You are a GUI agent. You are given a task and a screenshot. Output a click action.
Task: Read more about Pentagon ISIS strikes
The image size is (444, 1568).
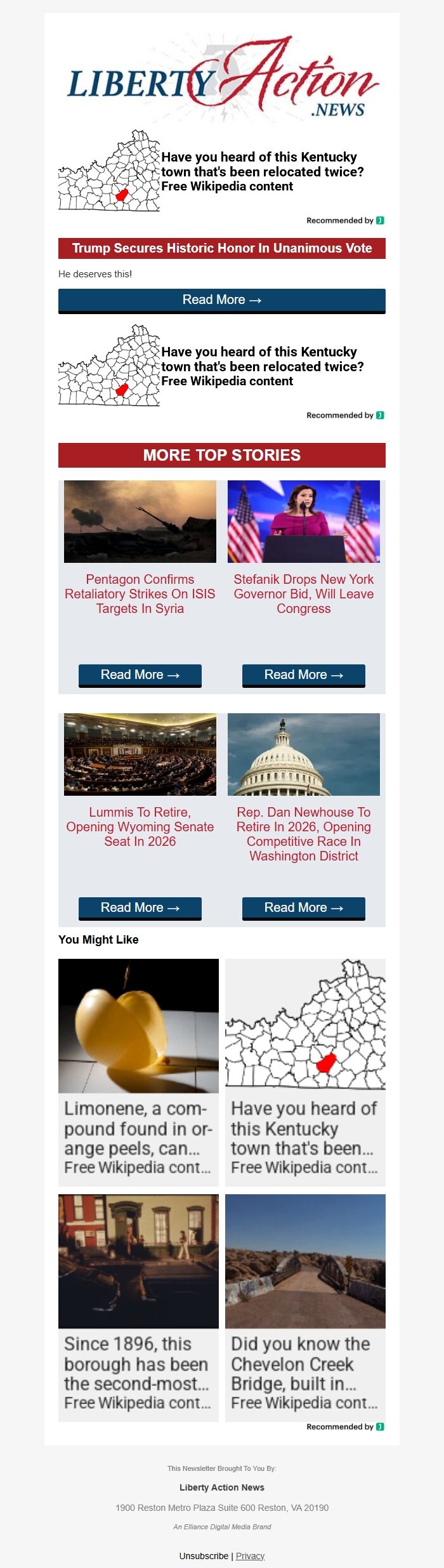[x=140, y=675]
